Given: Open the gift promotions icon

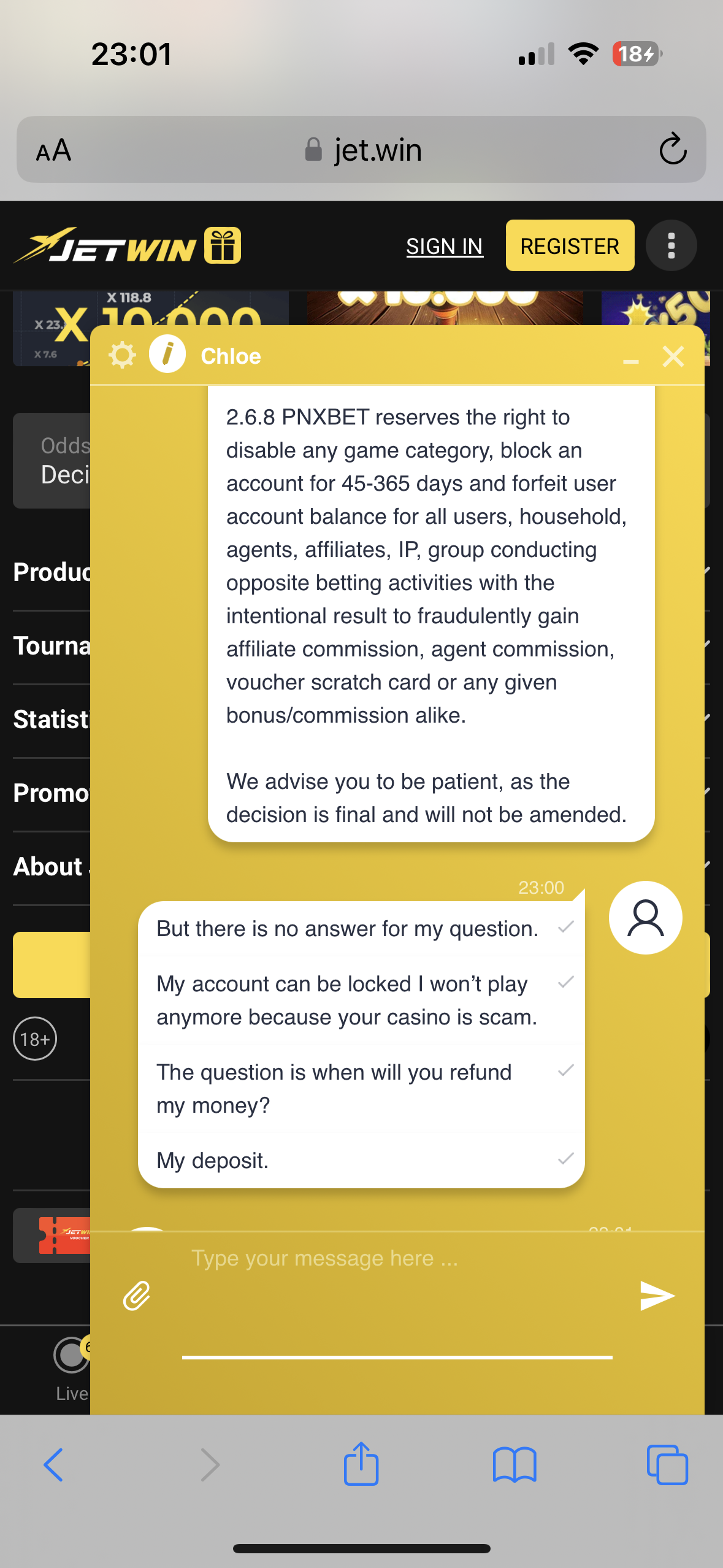Looking at the screenshot, I should [x=223, y=245].
